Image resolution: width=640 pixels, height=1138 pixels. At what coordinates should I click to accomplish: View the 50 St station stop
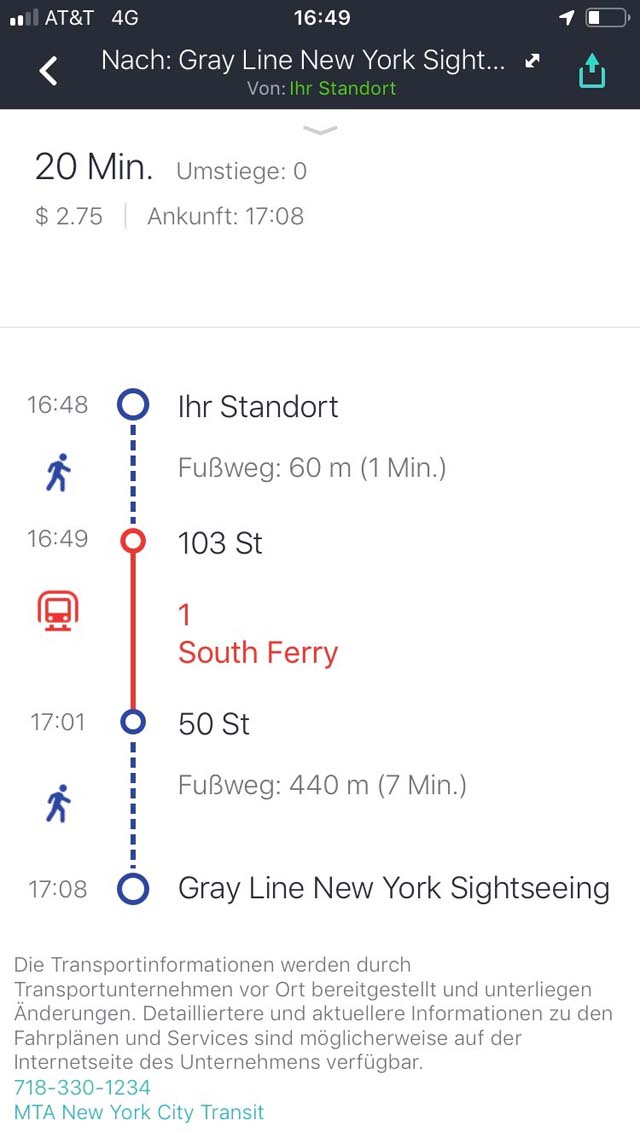pyautogui.click(x=213, y=724)
